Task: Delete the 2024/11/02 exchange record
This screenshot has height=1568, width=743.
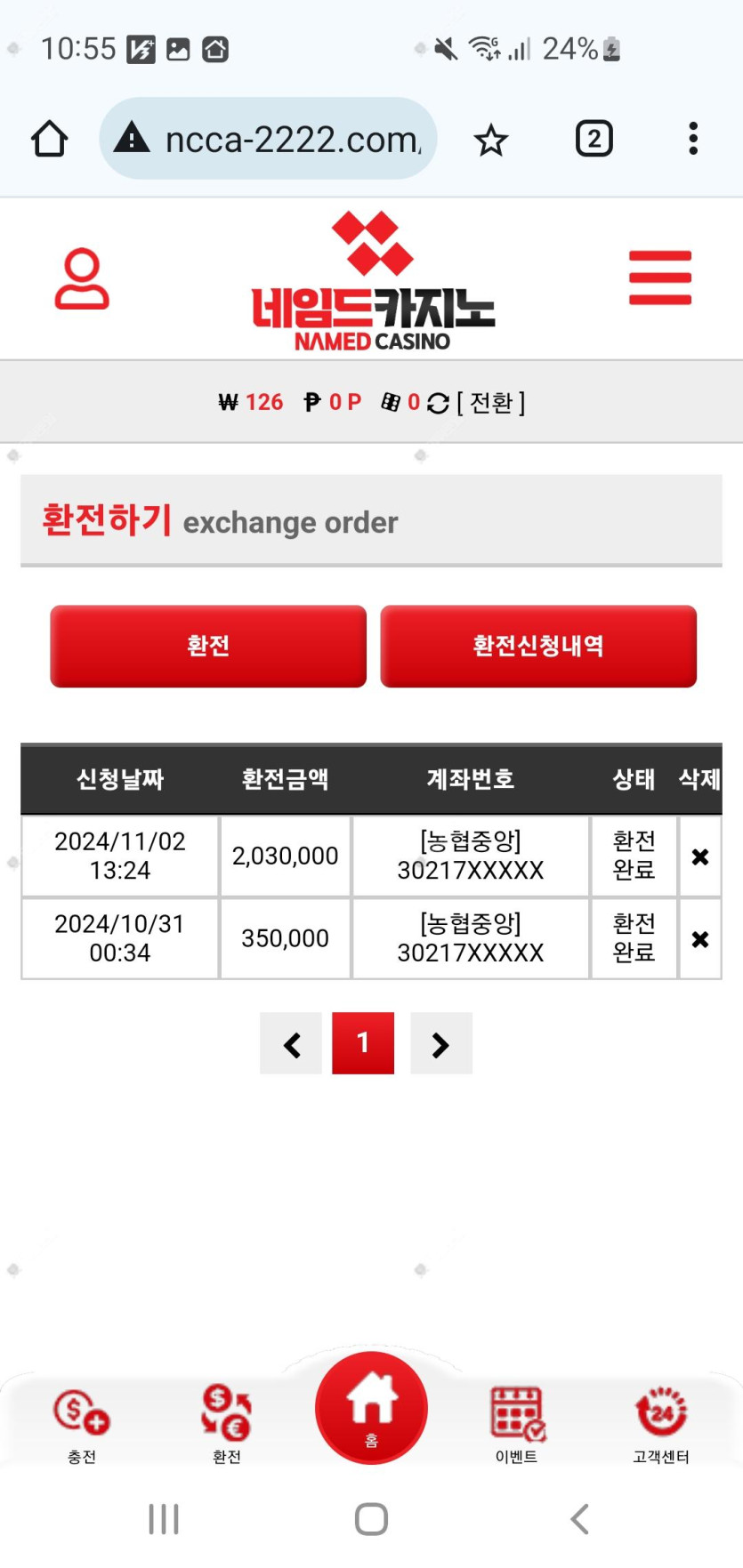Action: 700,856
